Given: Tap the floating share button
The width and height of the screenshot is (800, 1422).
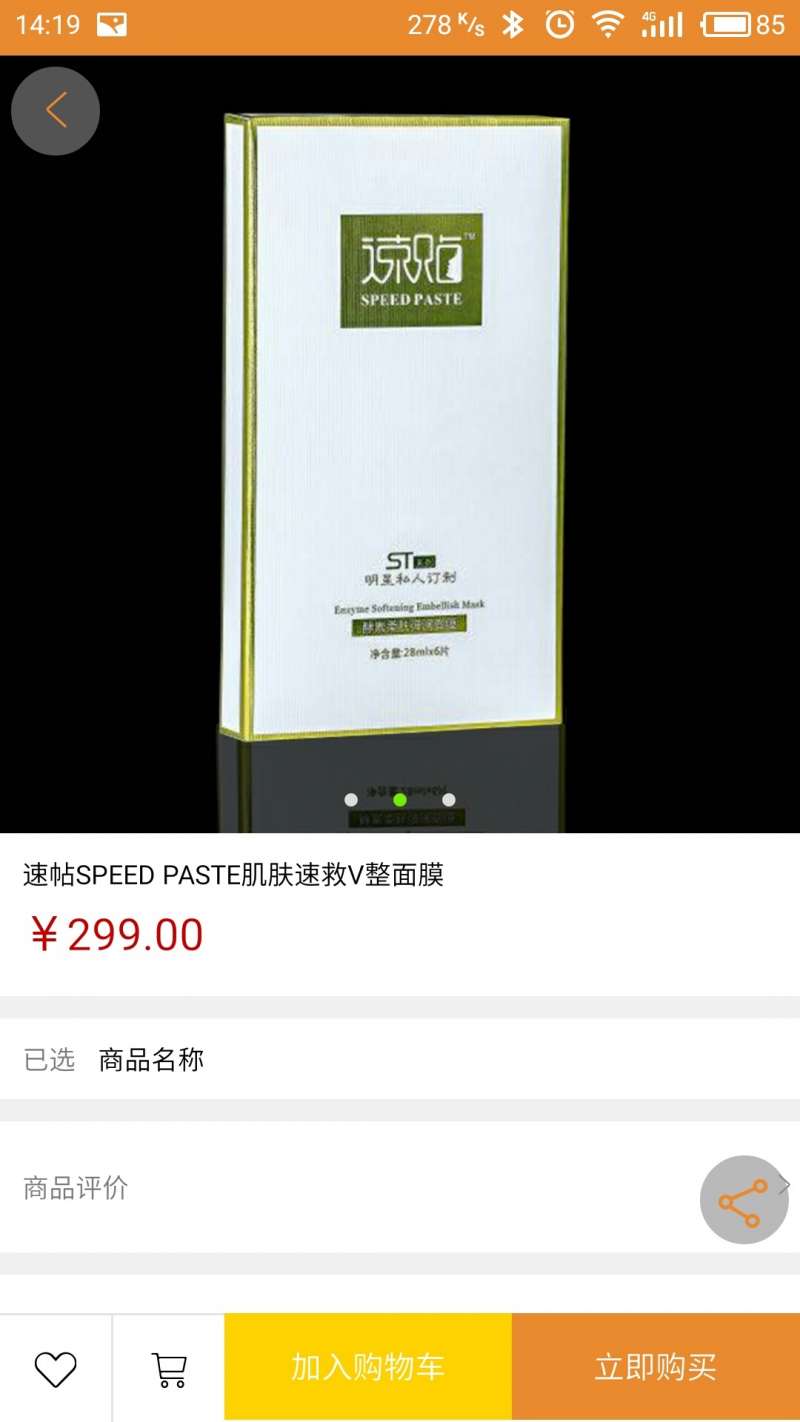Looking at the screenshot, I should pos(743,1200).
